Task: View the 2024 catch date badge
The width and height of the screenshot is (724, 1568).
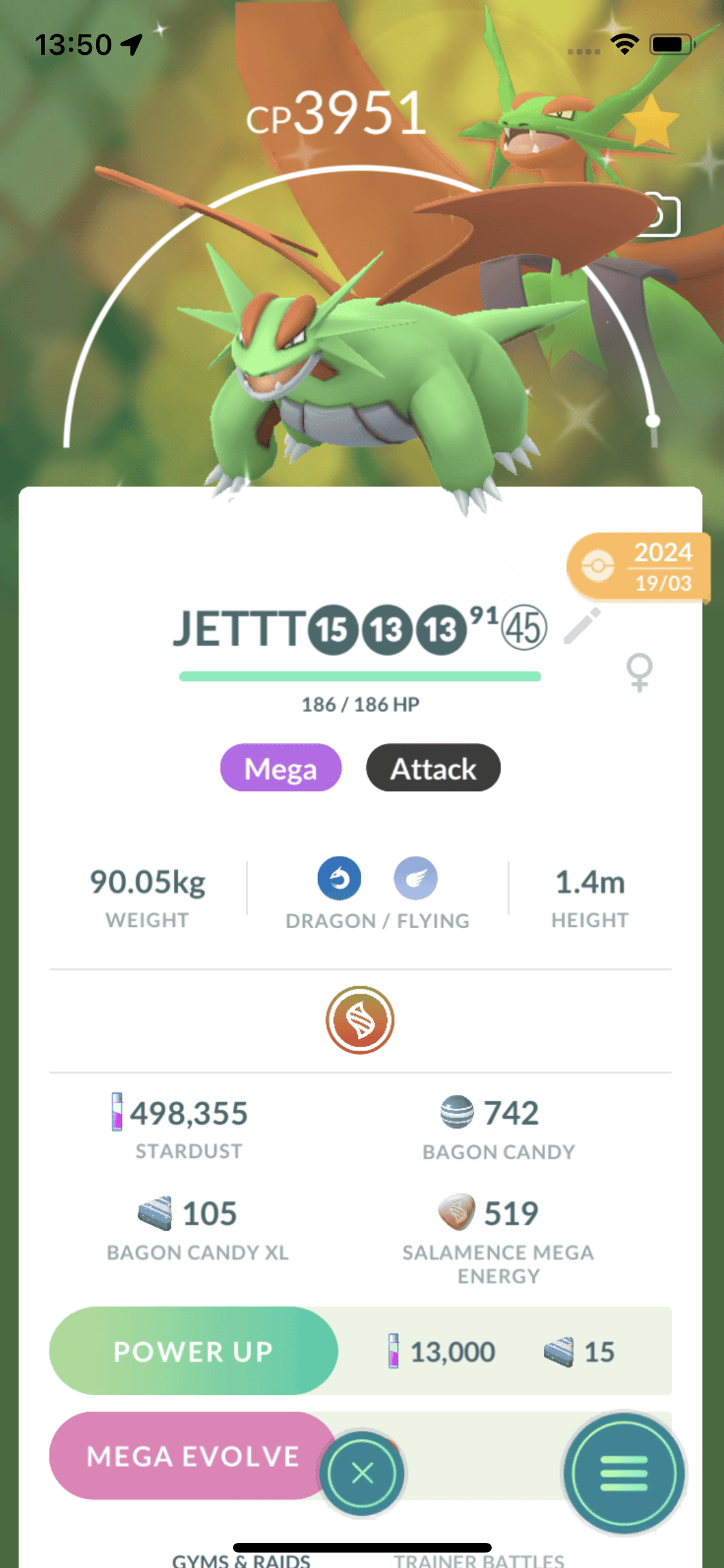Action: pos(640,567)
